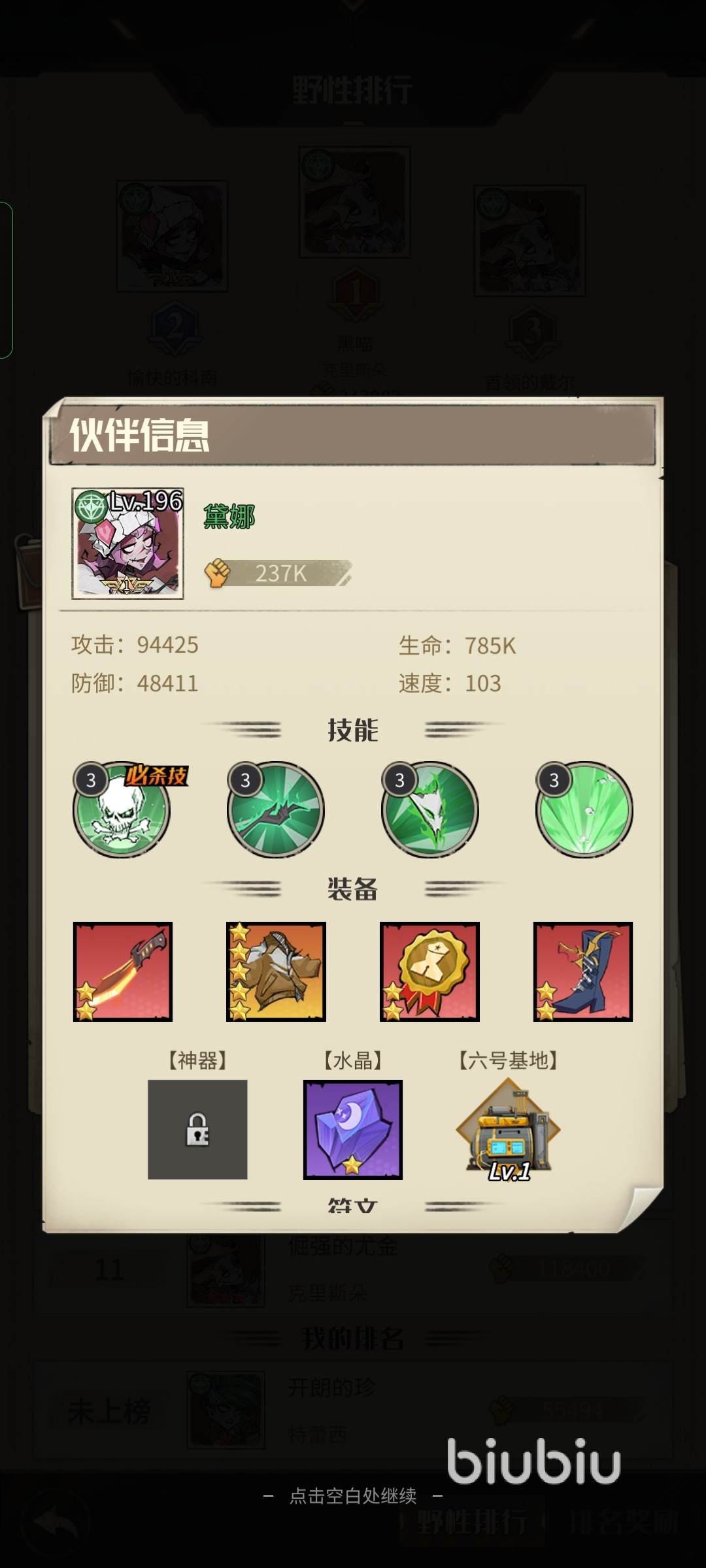Open the purple moon 水晶 crystal
This screenshot has width=706, height=1568.
(x=353, y=1130)
